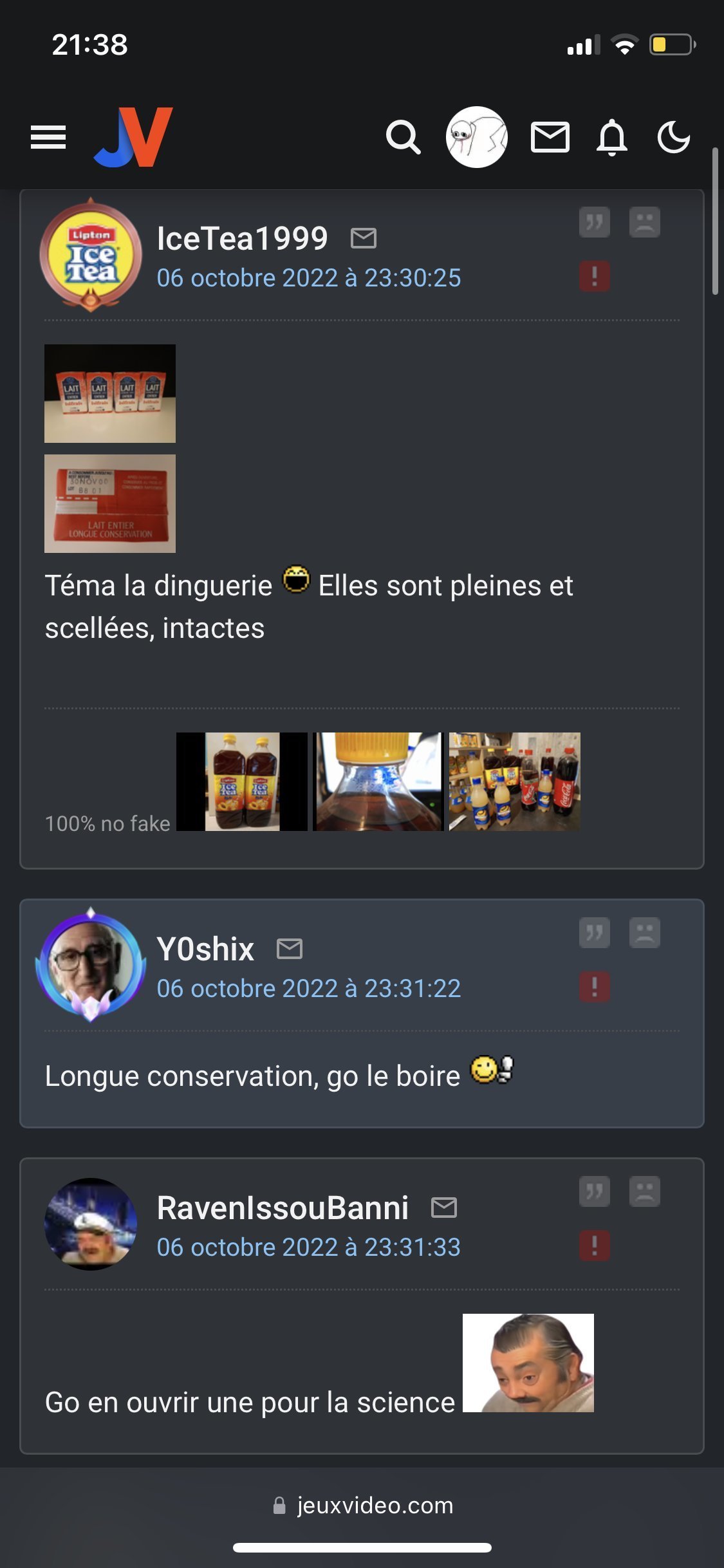This screenshot has height=1568, width=724.
Task: Report Y0shix's message
Action: tap(595, 987)
